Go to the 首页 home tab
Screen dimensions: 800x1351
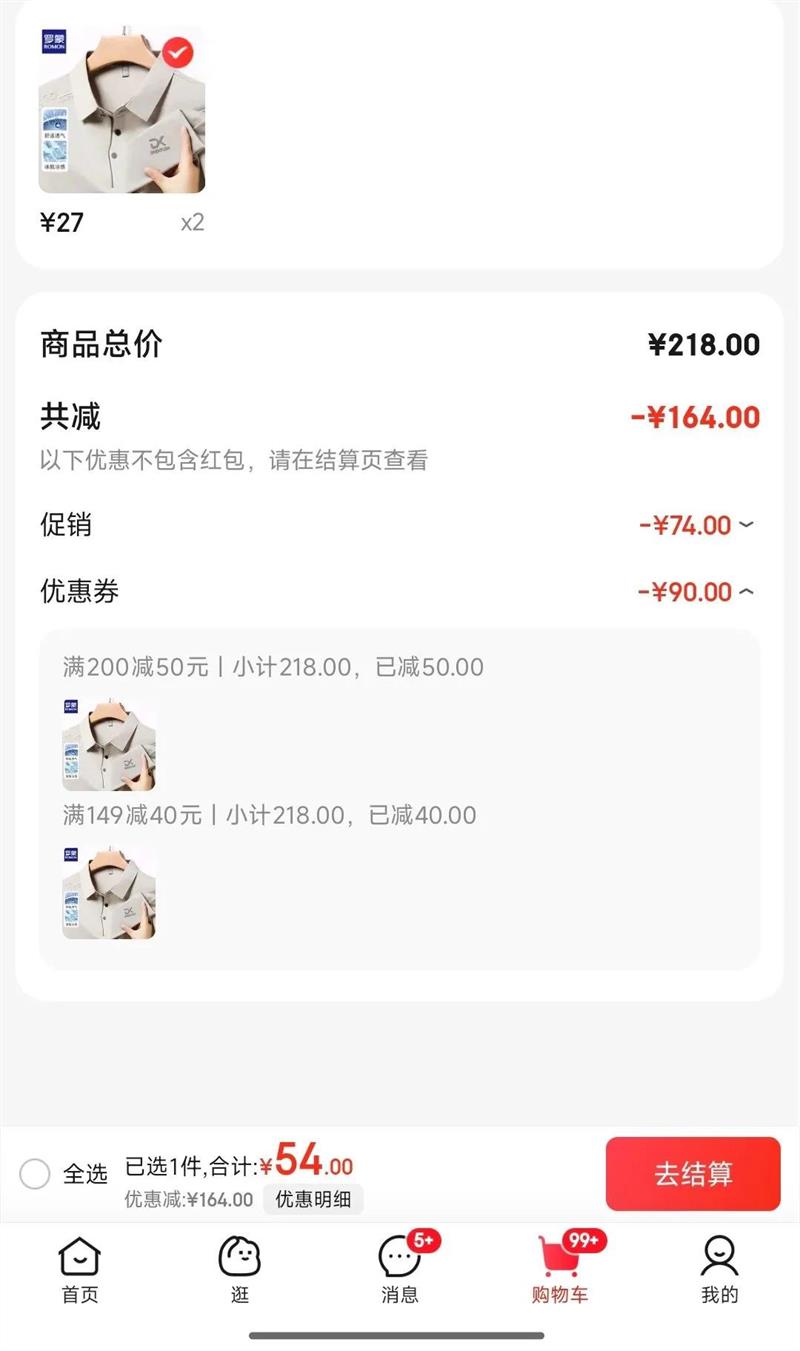80,1270
